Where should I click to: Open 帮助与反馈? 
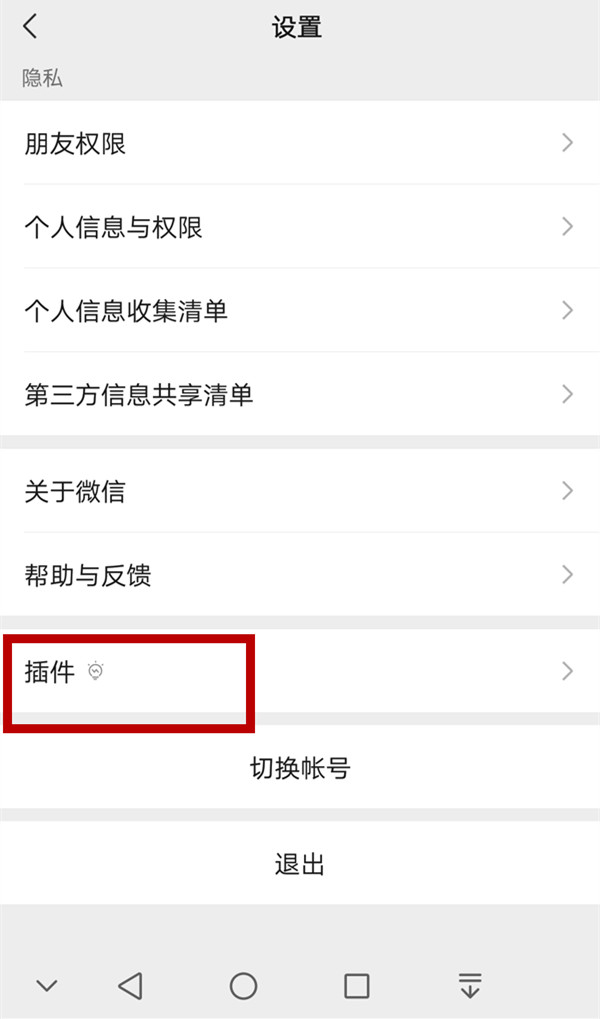click(x=300, y=575)
